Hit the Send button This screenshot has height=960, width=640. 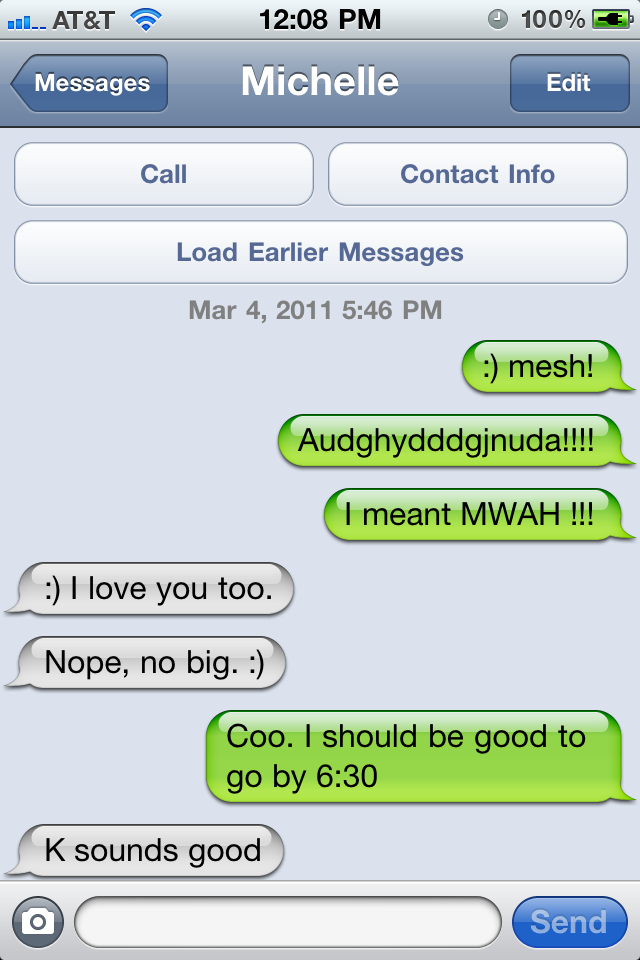pyautogui.click(x=568, y=921)
